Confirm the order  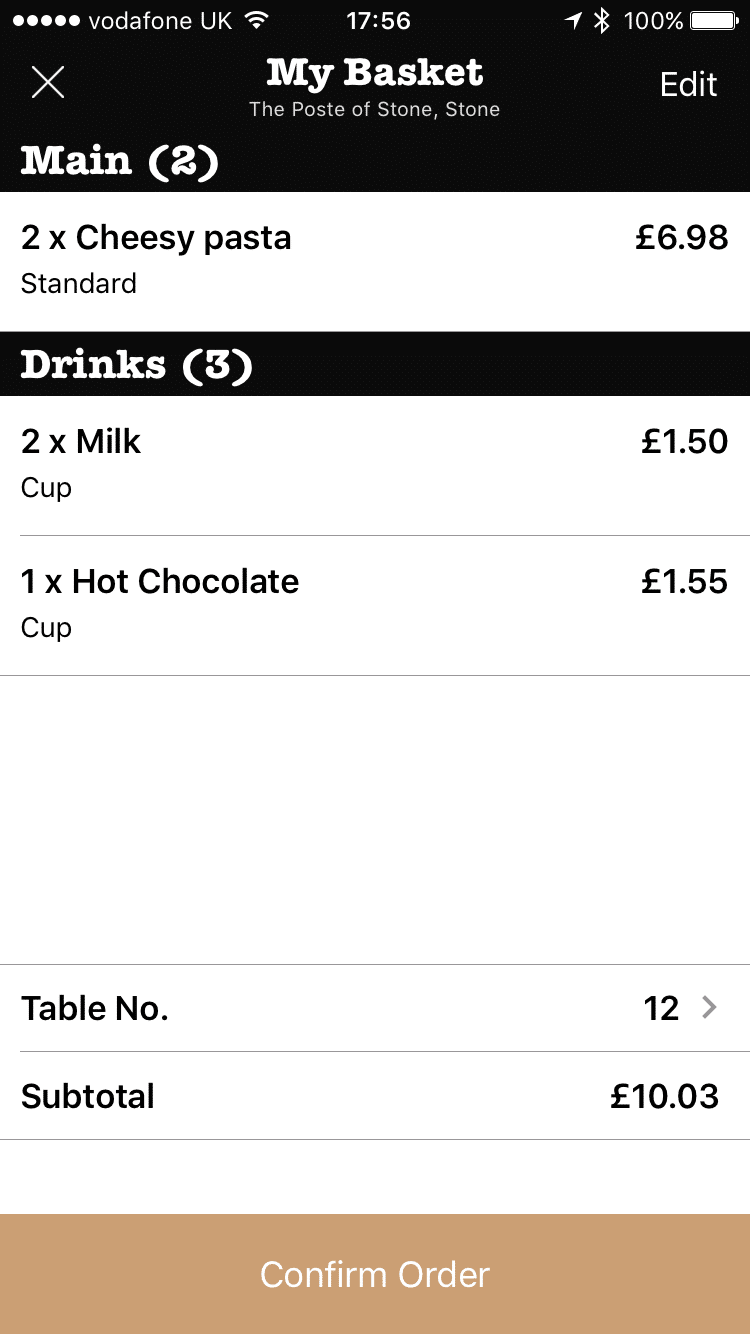375,1274
